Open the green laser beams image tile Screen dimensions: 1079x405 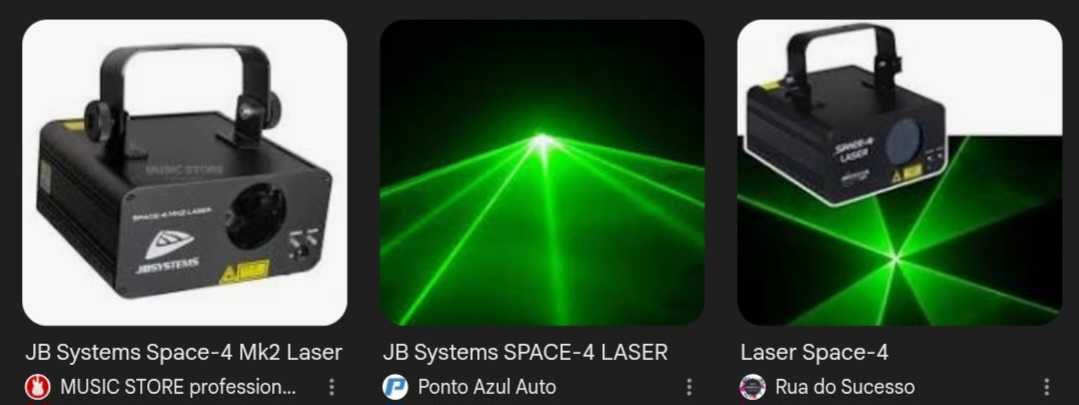541,172
